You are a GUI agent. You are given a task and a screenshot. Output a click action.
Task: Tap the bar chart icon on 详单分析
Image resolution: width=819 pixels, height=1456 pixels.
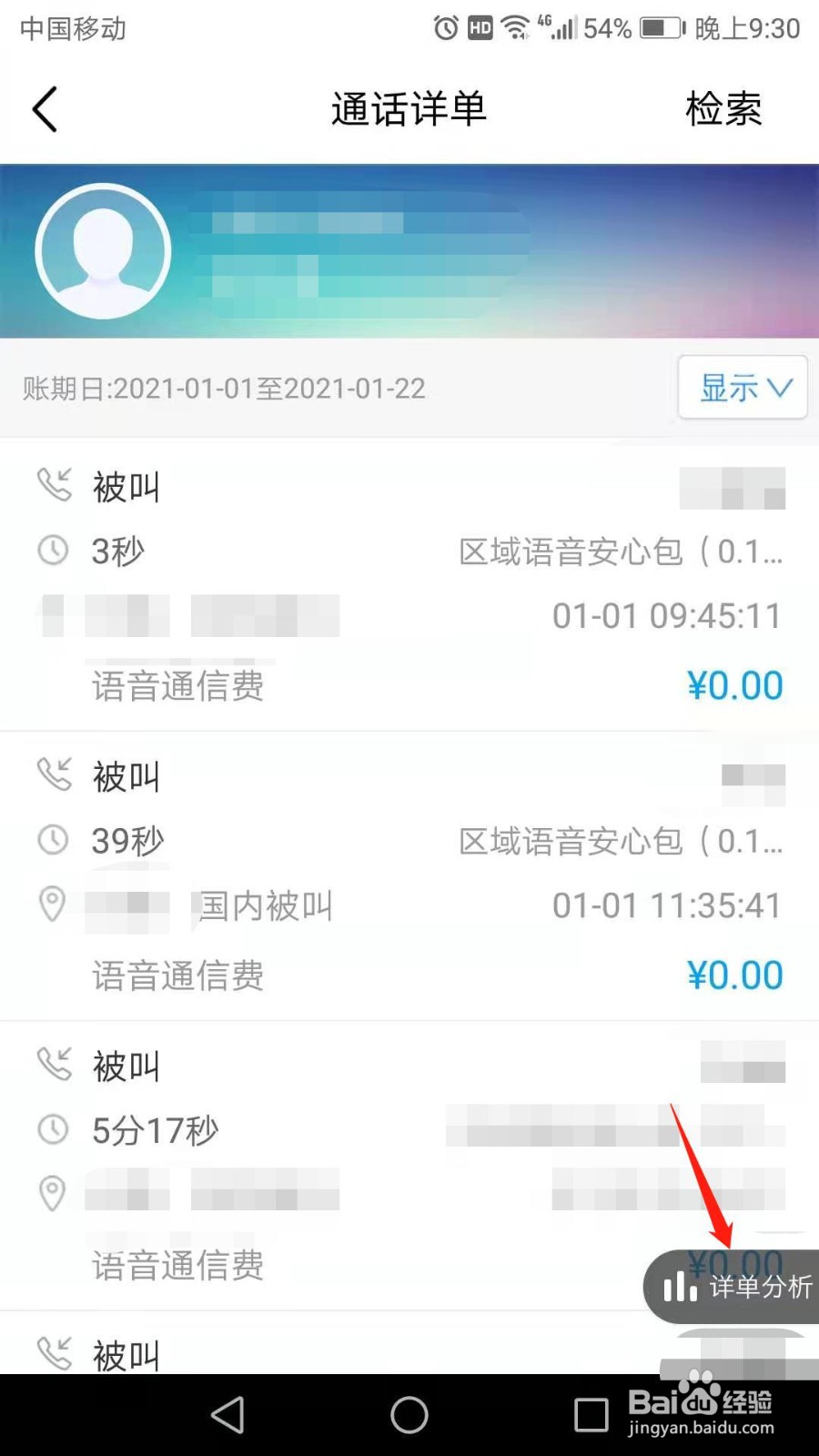point(680,1287)
